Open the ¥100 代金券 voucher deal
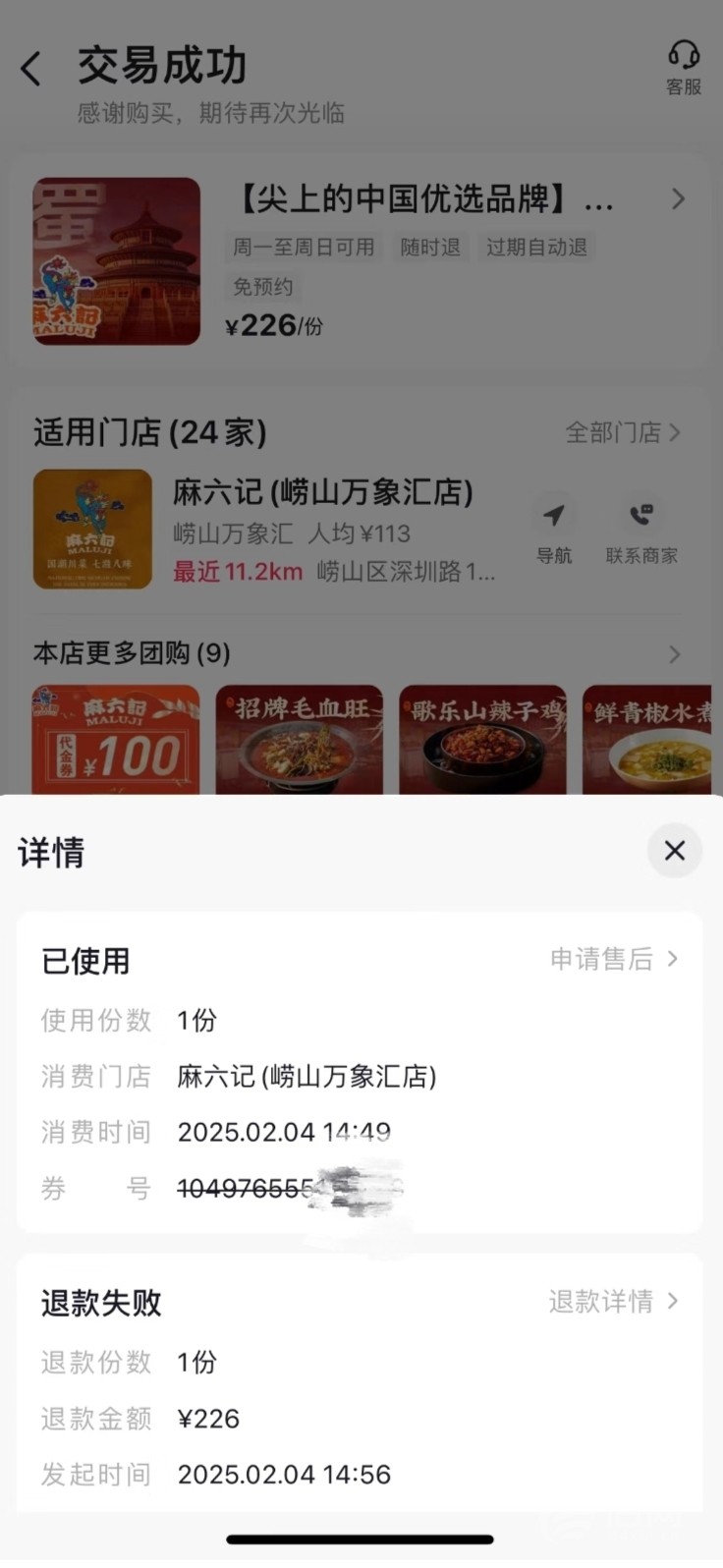This screenshot has width=723, height=1568. coord(116,740)
